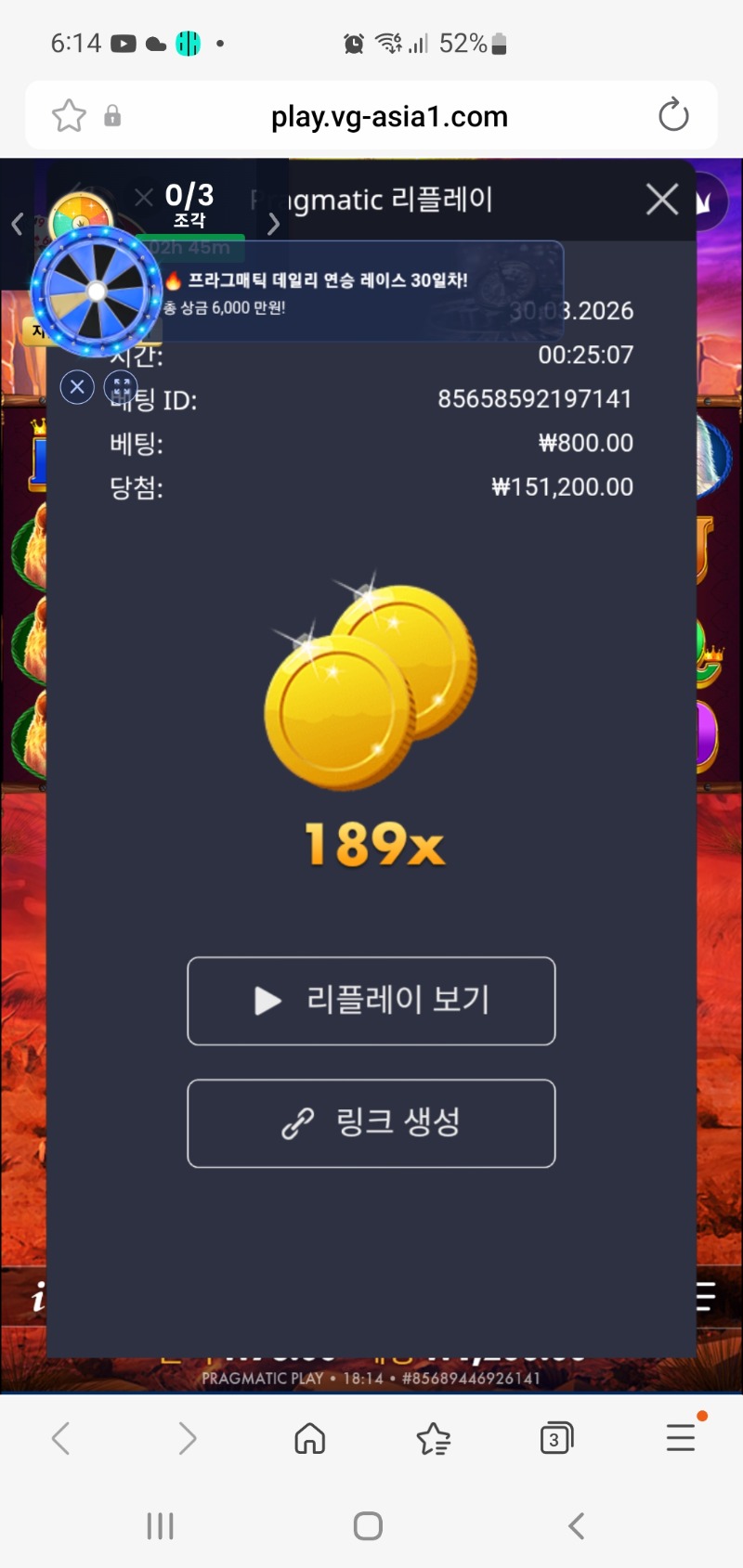The width and height of the screenshot is (743, 1568).
Task: Open the system recent apps
Action: point(160,1526)
